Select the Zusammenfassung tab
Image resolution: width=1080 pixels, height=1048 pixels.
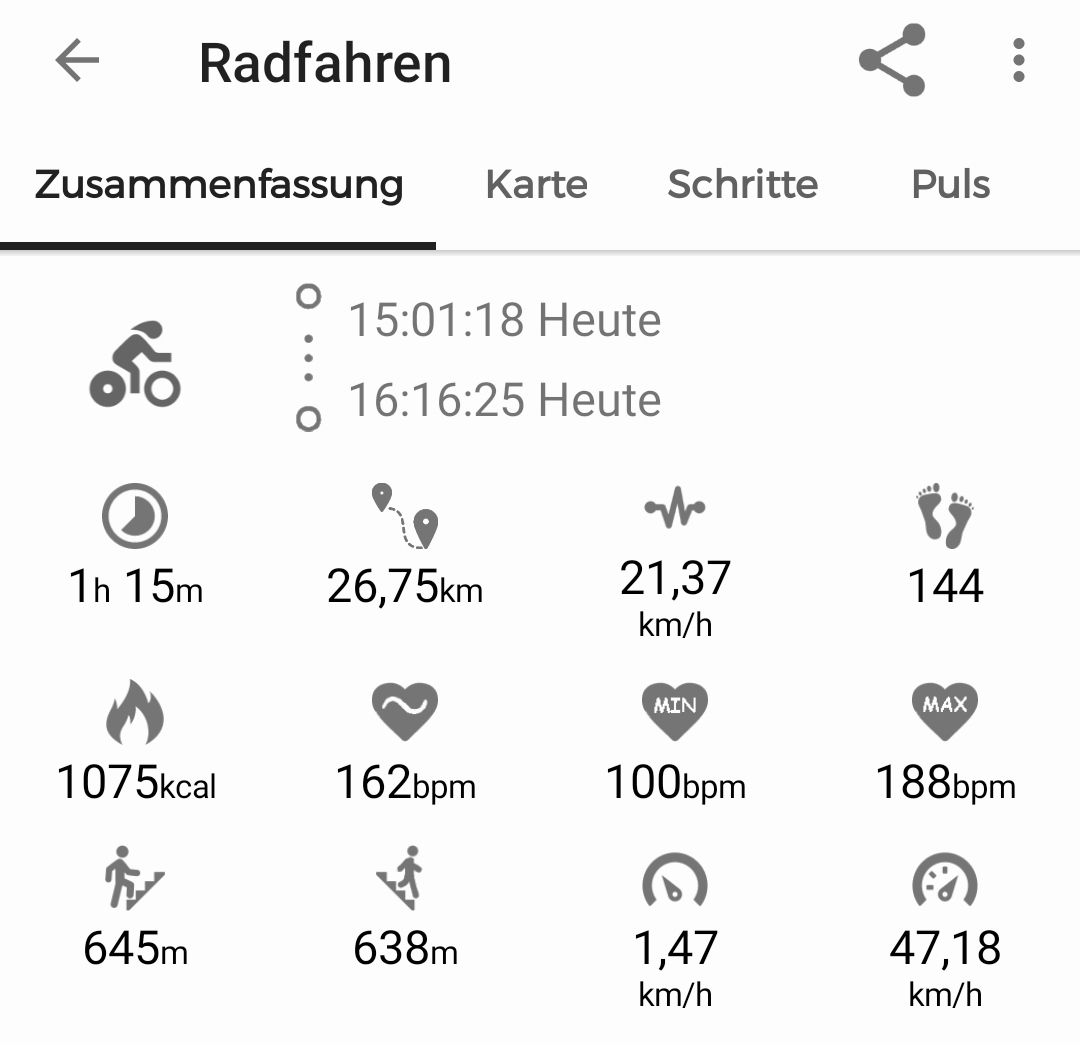[219, 185]
